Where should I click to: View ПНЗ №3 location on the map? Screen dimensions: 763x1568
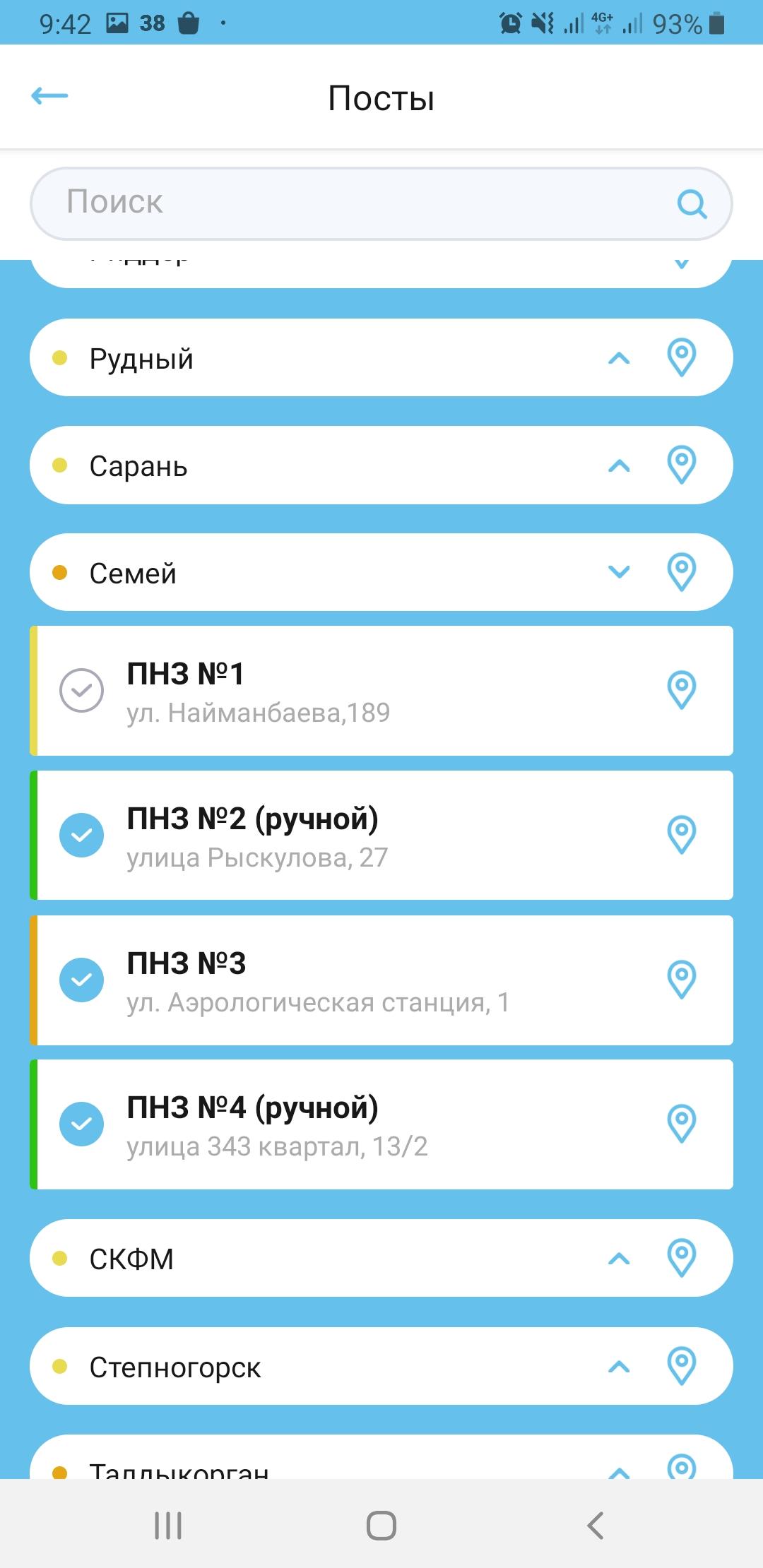(682, 980)
